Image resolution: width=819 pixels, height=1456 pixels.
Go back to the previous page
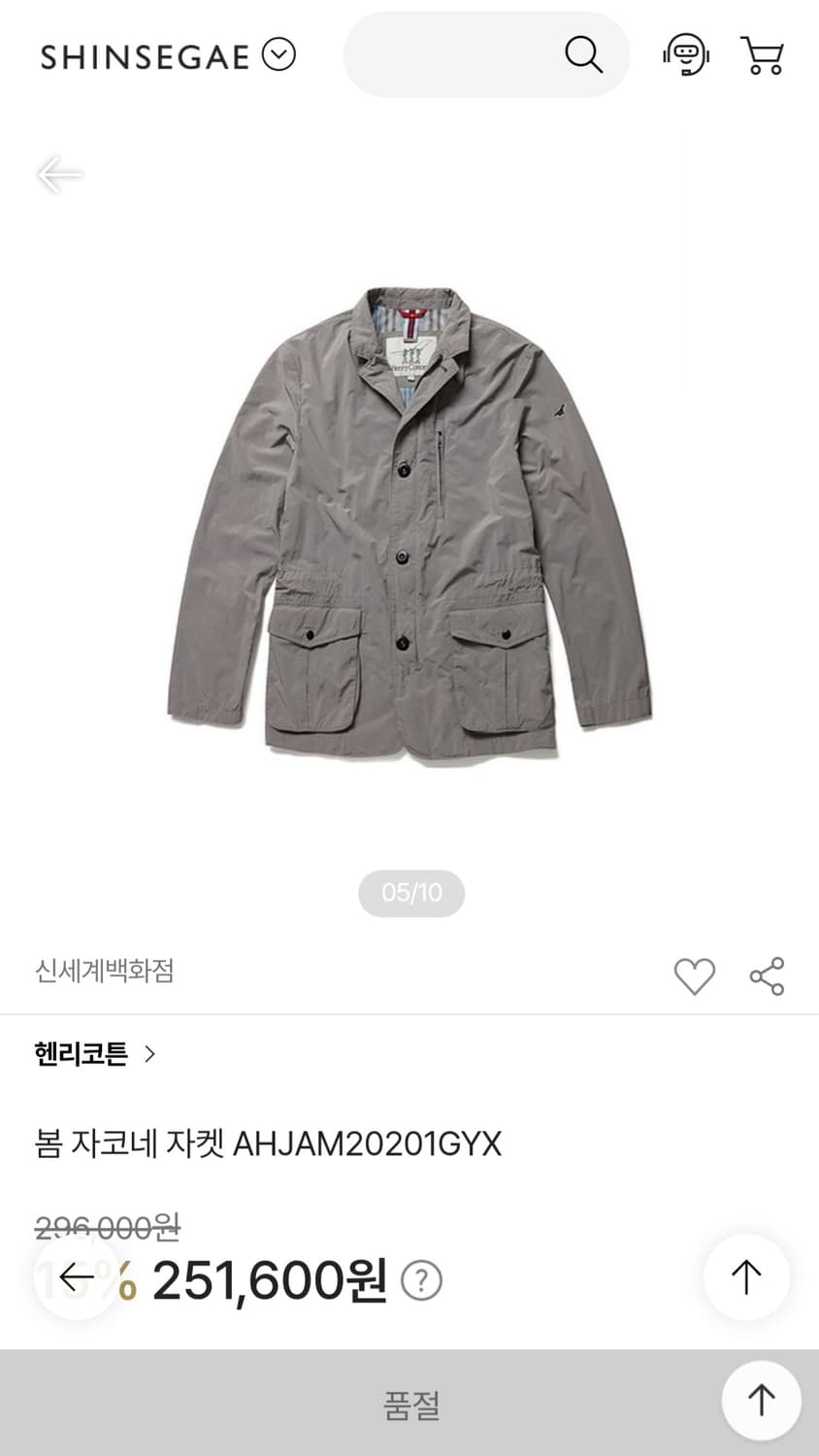tap(58, 174)
